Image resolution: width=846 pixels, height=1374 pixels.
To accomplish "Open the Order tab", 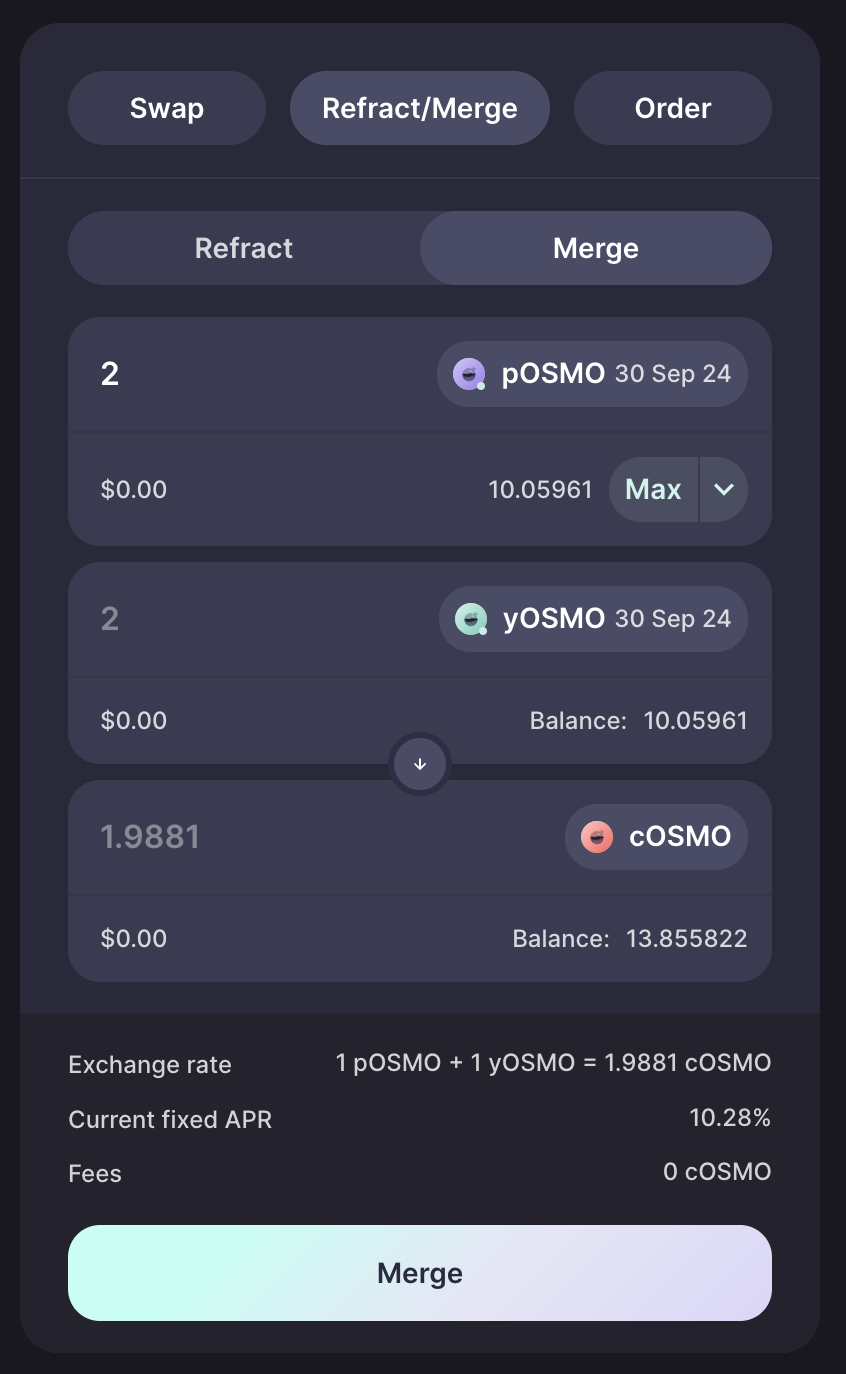I will click(673, 108).
